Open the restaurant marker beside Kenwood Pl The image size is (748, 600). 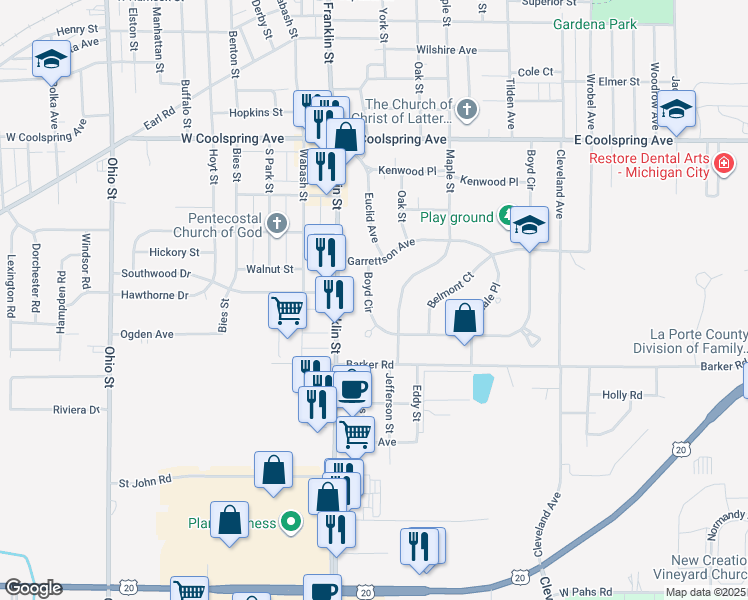point(326,169)
